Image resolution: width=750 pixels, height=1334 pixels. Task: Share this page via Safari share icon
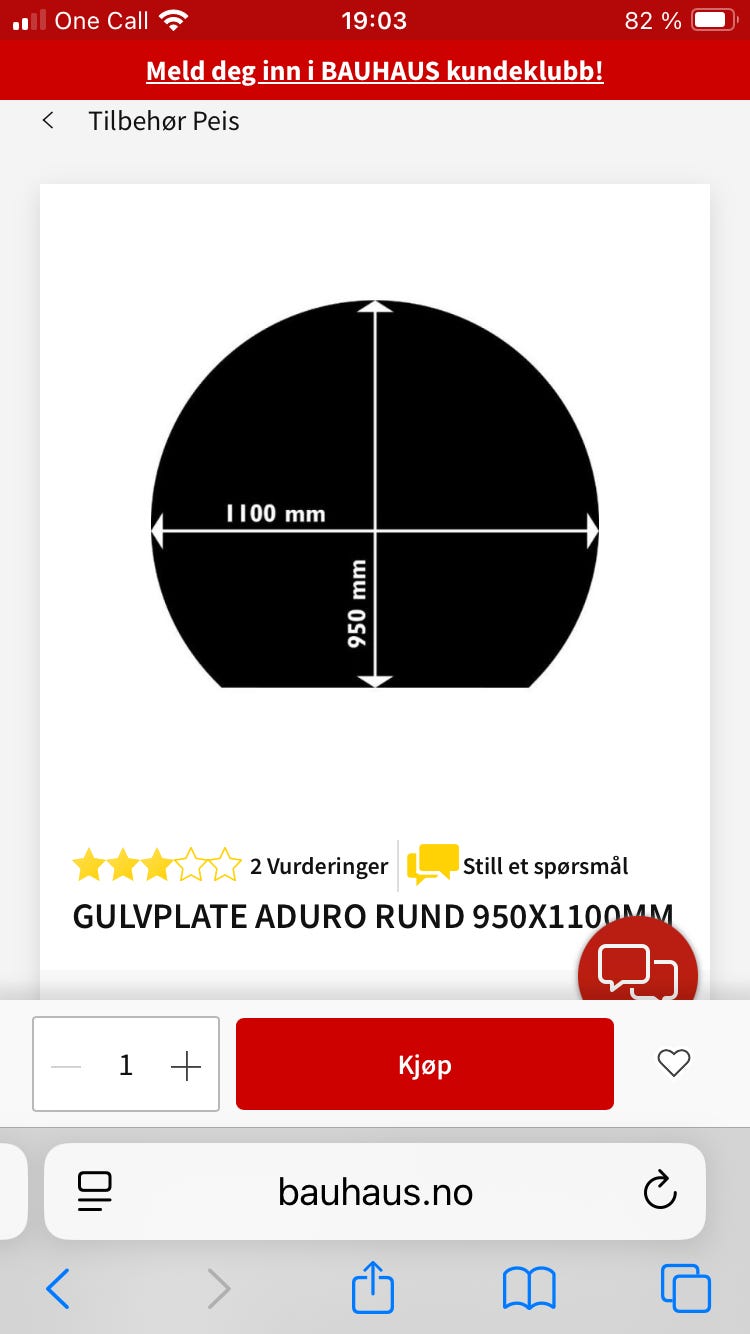(x=373, y=1287)
